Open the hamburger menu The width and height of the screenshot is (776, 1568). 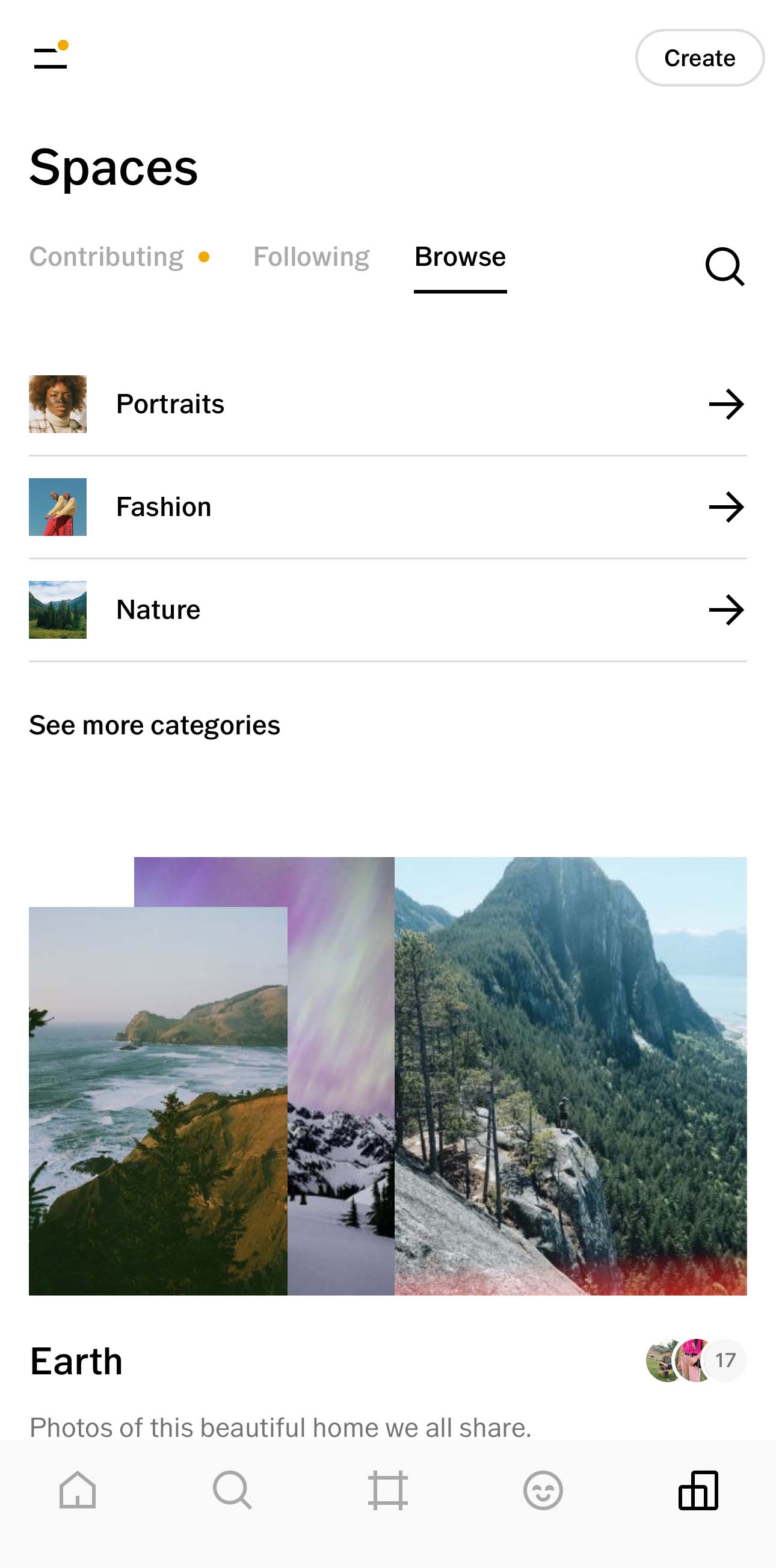pyautogui.click(x=51, y=57)
